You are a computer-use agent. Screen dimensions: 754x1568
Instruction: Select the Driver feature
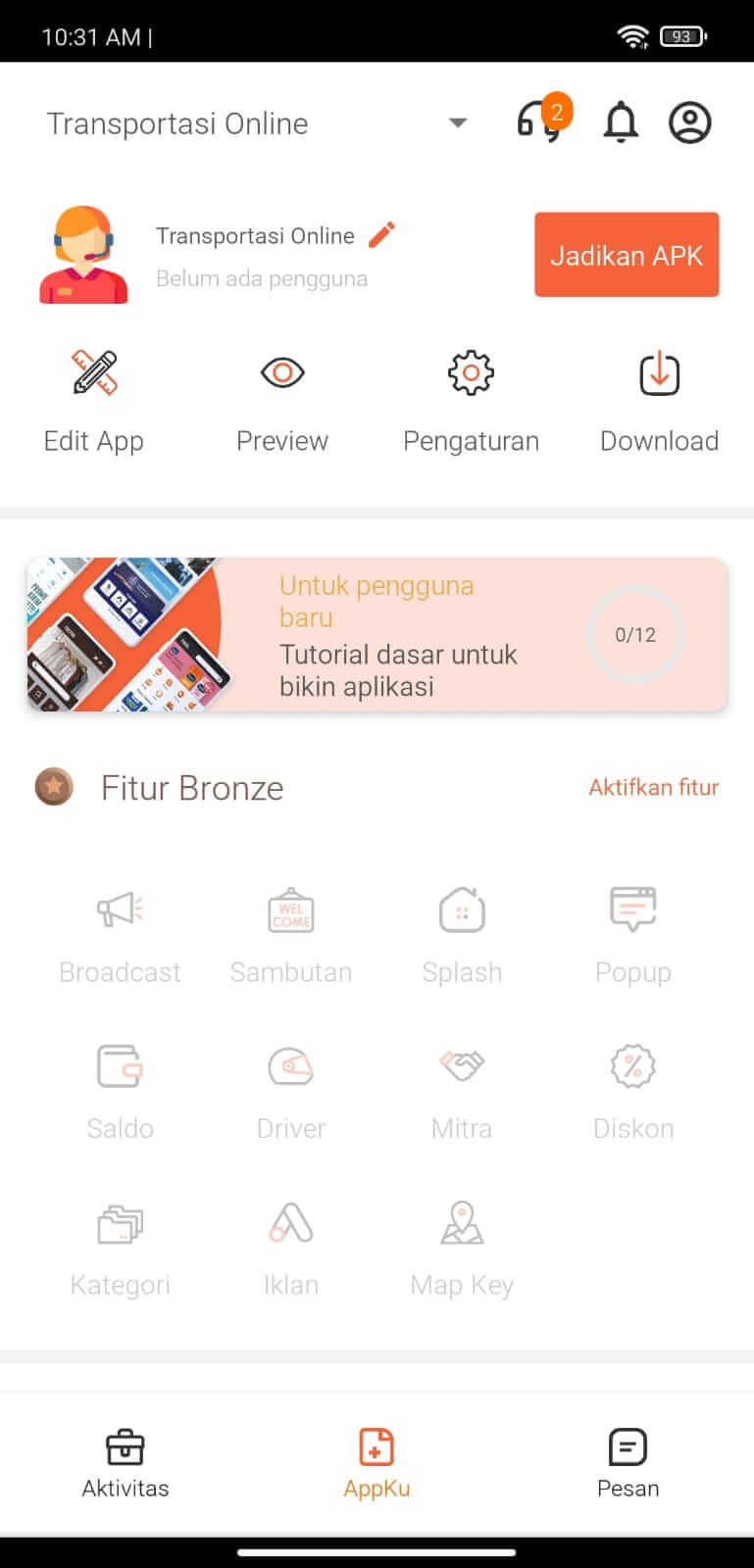point(290,1088)
